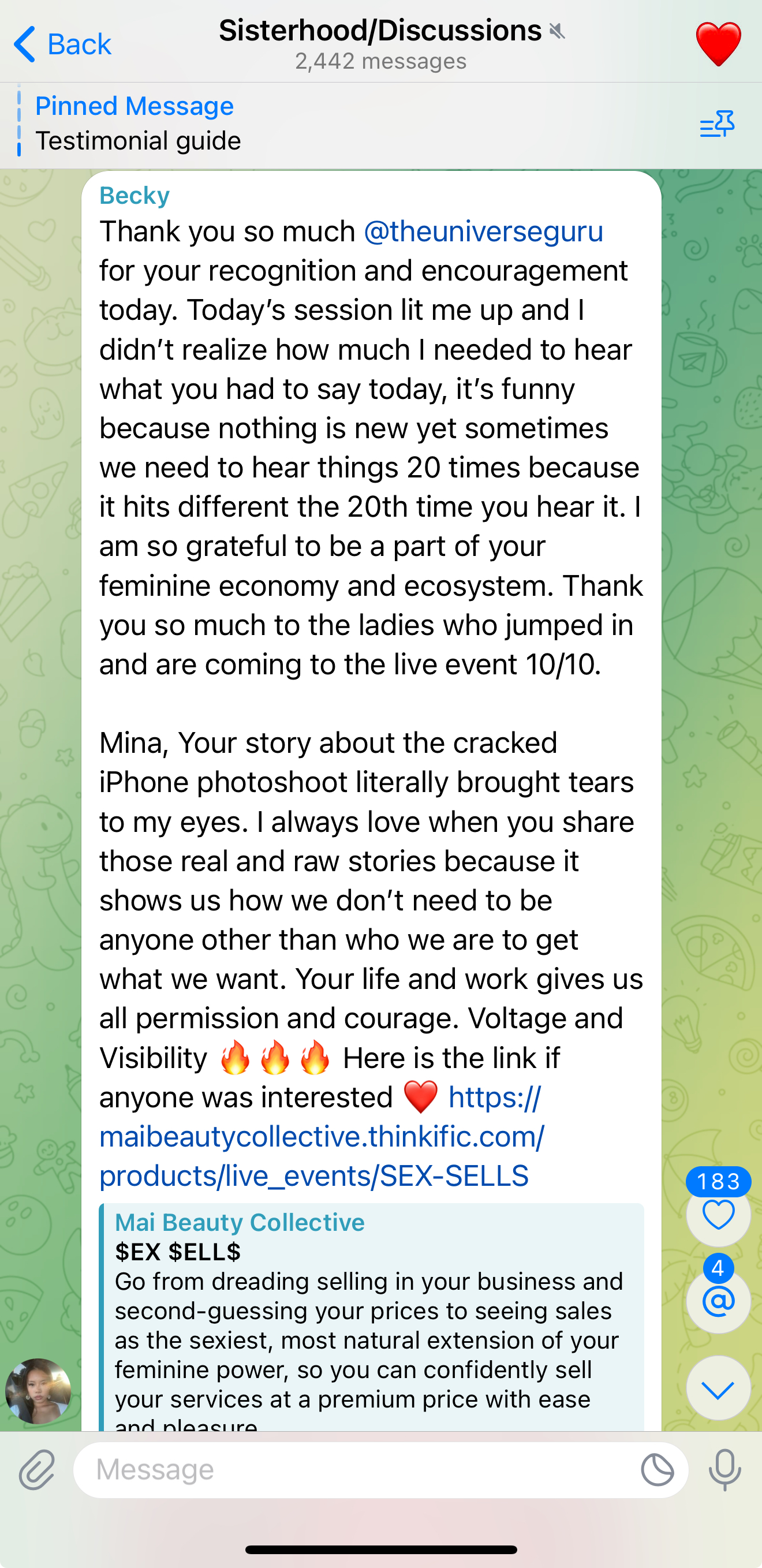The image size is (762, 1568).
Task: Focus the Message text field
Action: tap(359, 1470)
